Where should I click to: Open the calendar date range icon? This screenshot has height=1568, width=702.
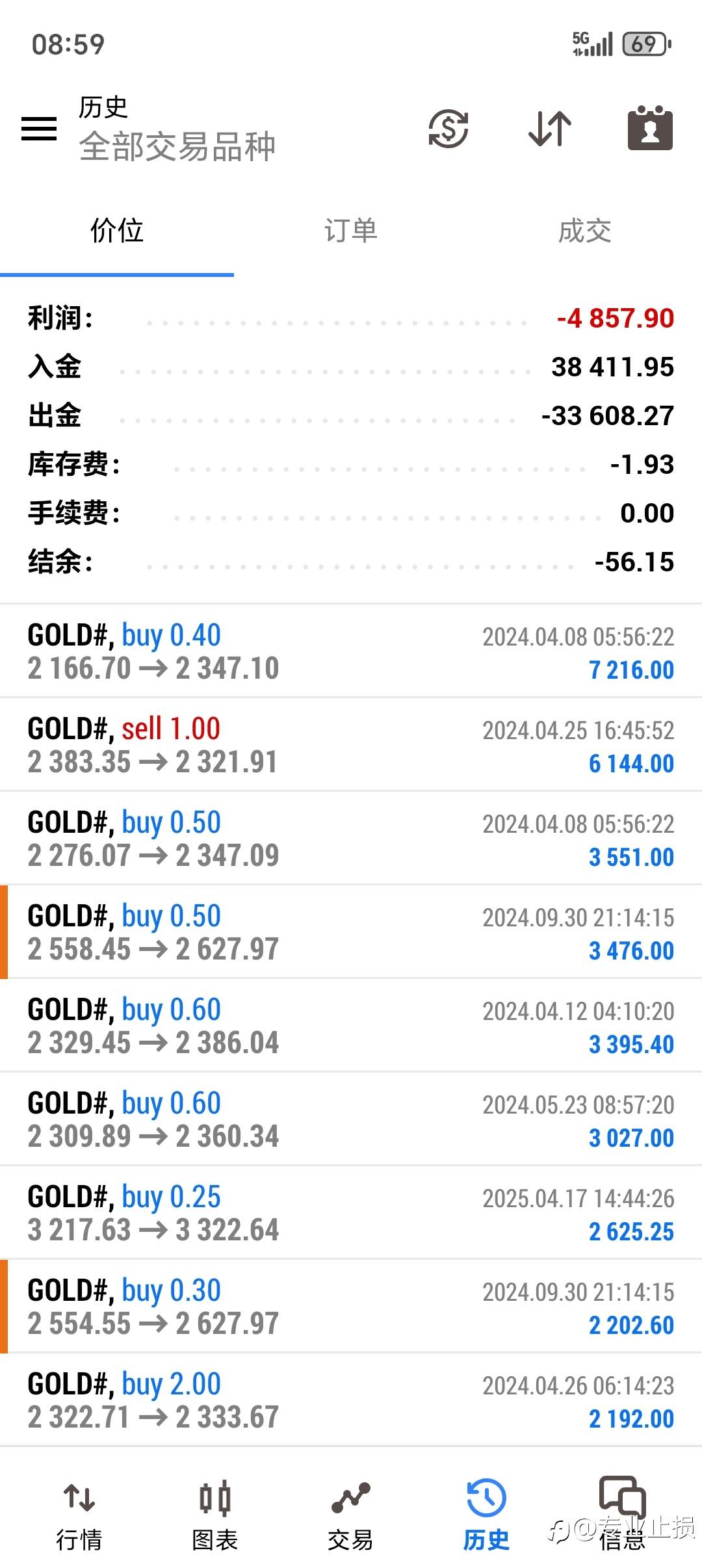pyautogui.click(x=650, y=127)
